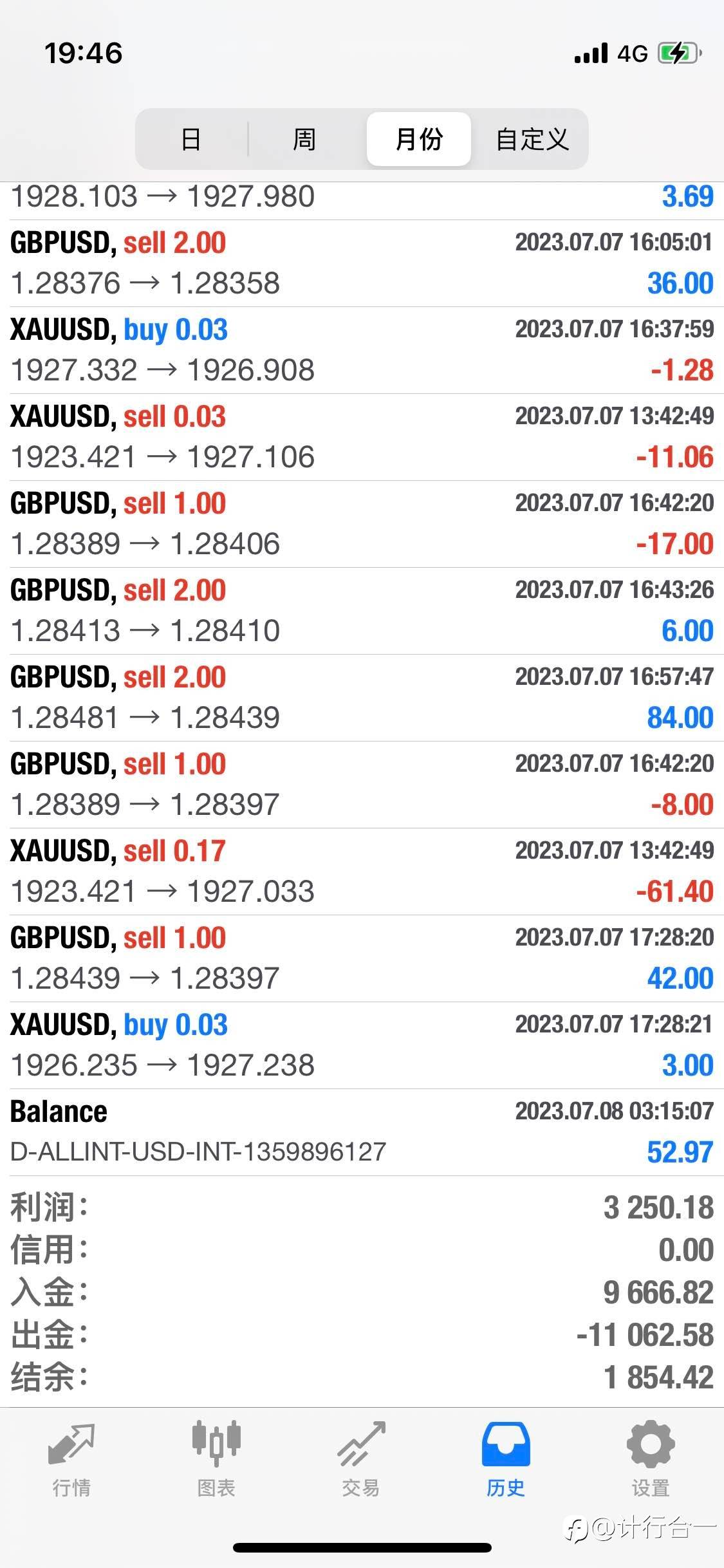Open the XAUUSD buy trade at 17:28:21

coord(362,1045)
